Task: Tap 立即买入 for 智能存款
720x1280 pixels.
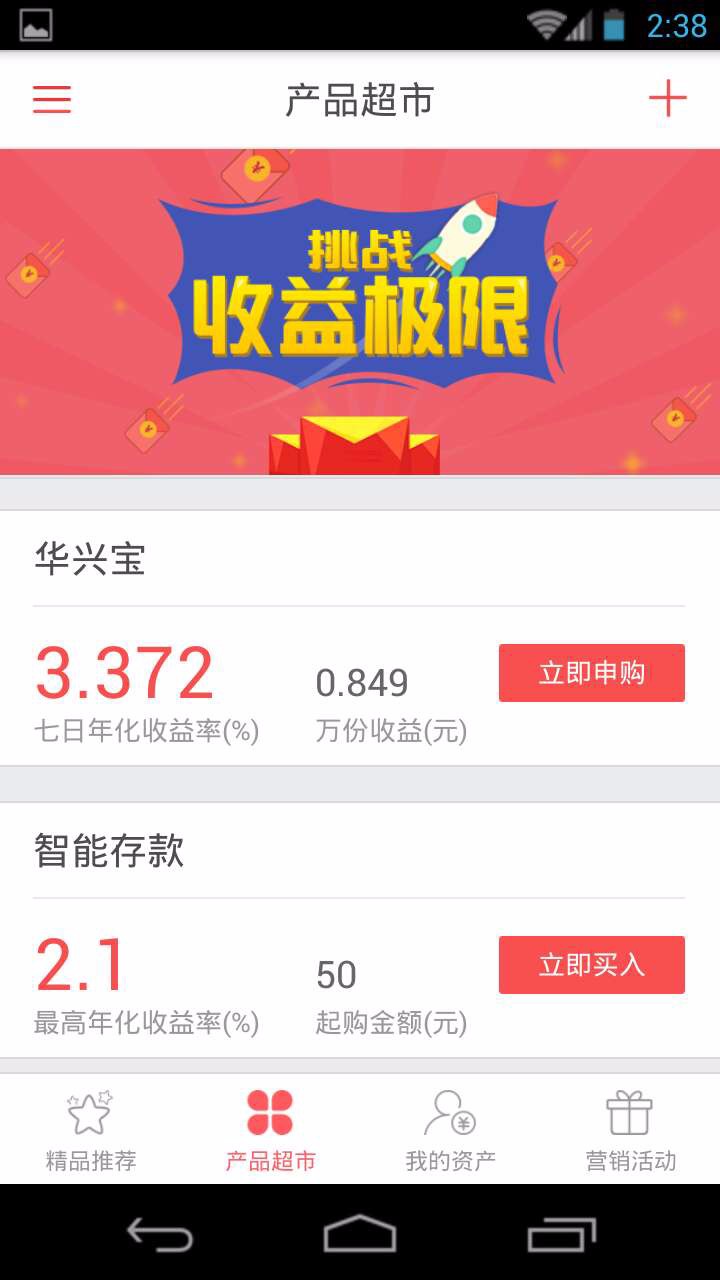Action: coord(591,965)
